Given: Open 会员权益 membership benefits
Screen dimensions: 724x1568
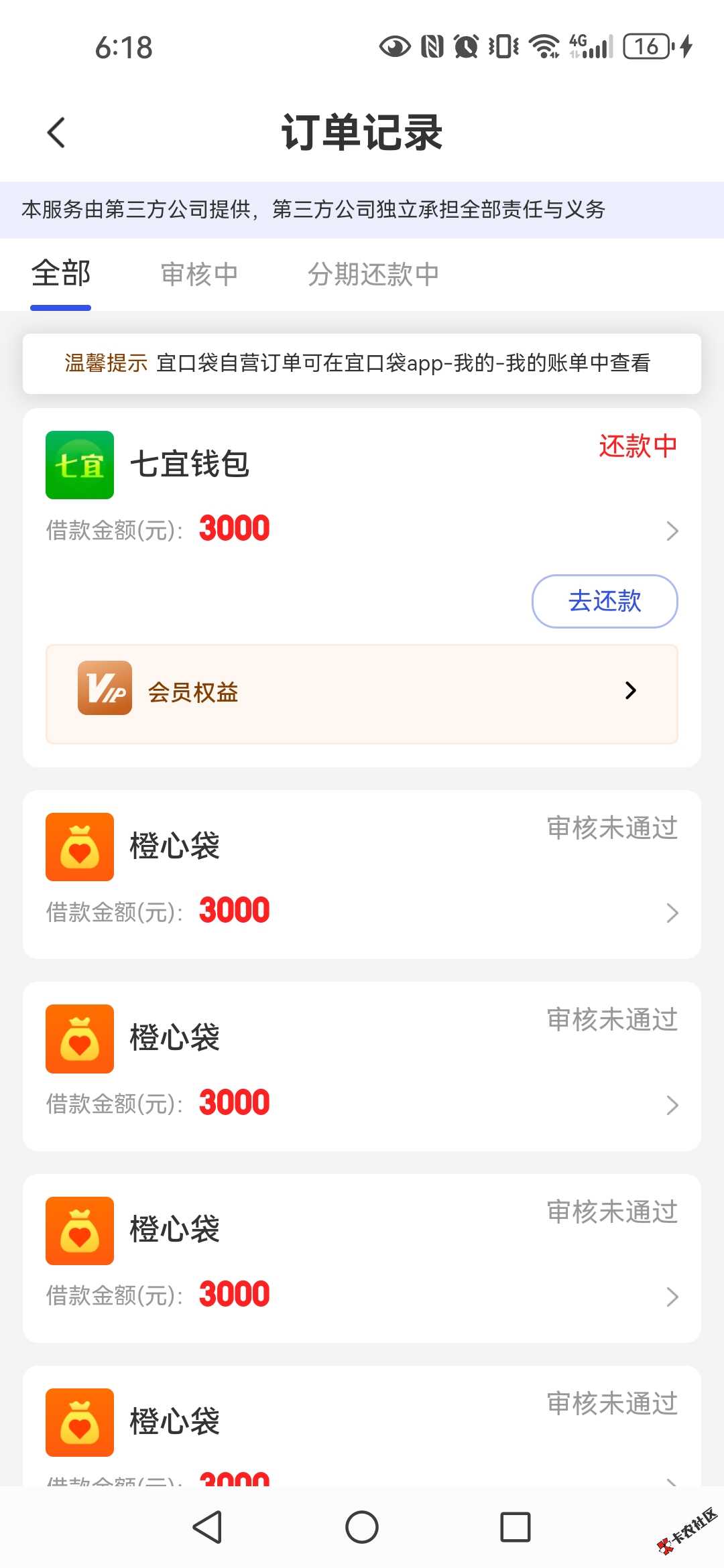Looking at the screenshot, I should tap(361, 694).
